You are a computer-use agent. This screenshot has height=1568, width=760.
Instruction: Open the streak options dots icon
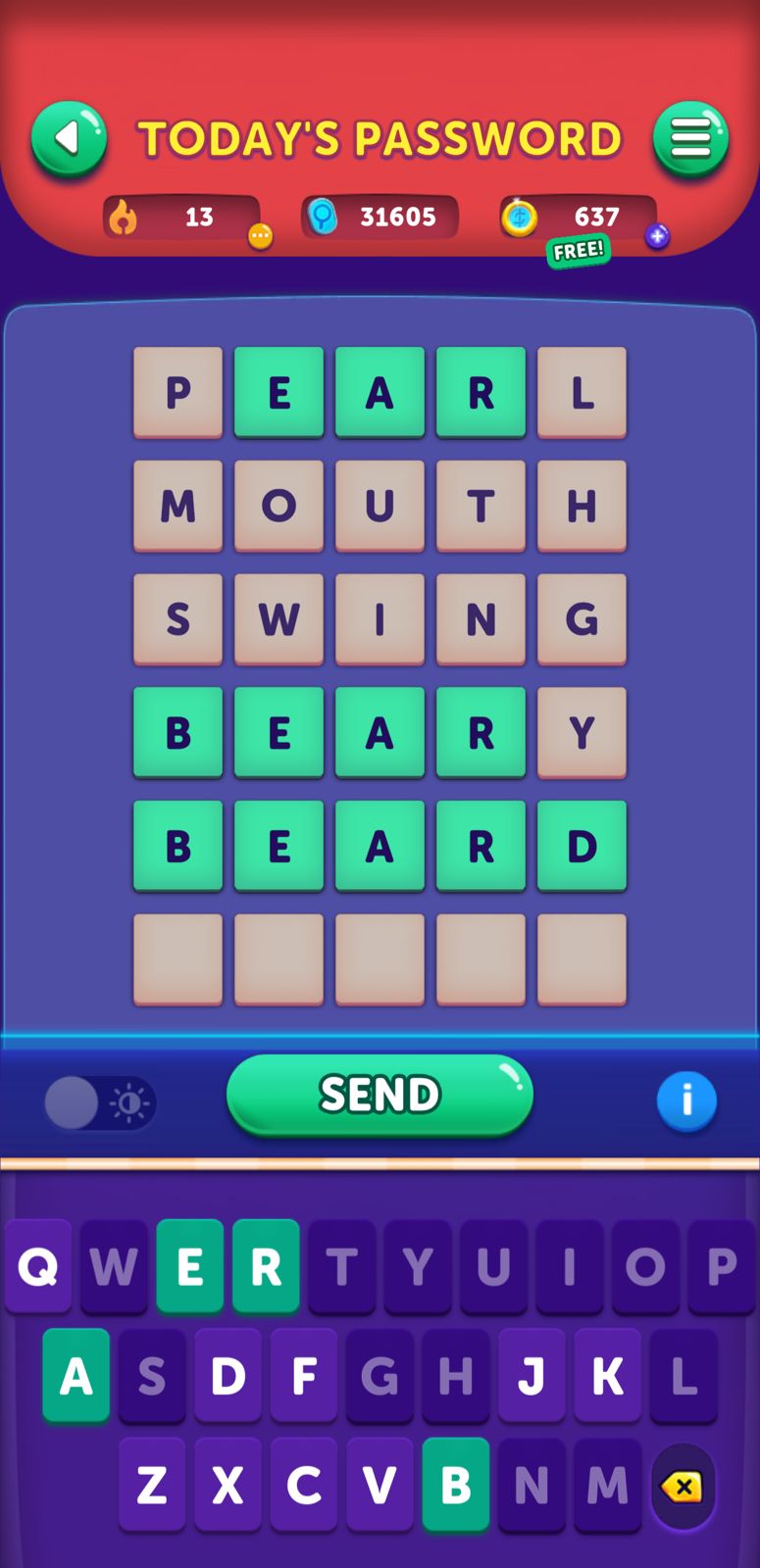pyautogui.click(x=260, y=236)
